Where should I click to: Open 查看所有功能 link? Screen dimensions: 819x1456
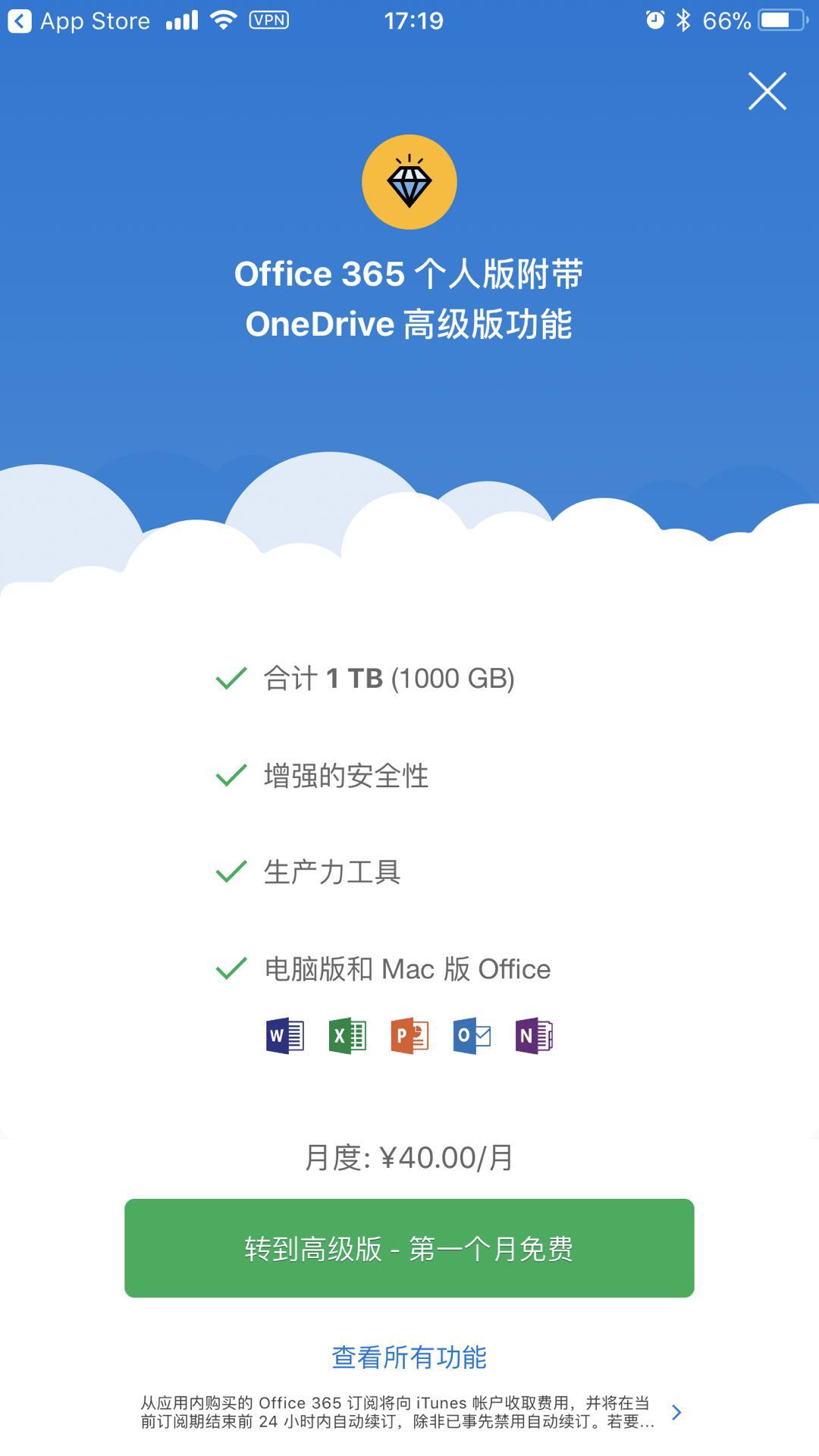[x=409, y=1357]
